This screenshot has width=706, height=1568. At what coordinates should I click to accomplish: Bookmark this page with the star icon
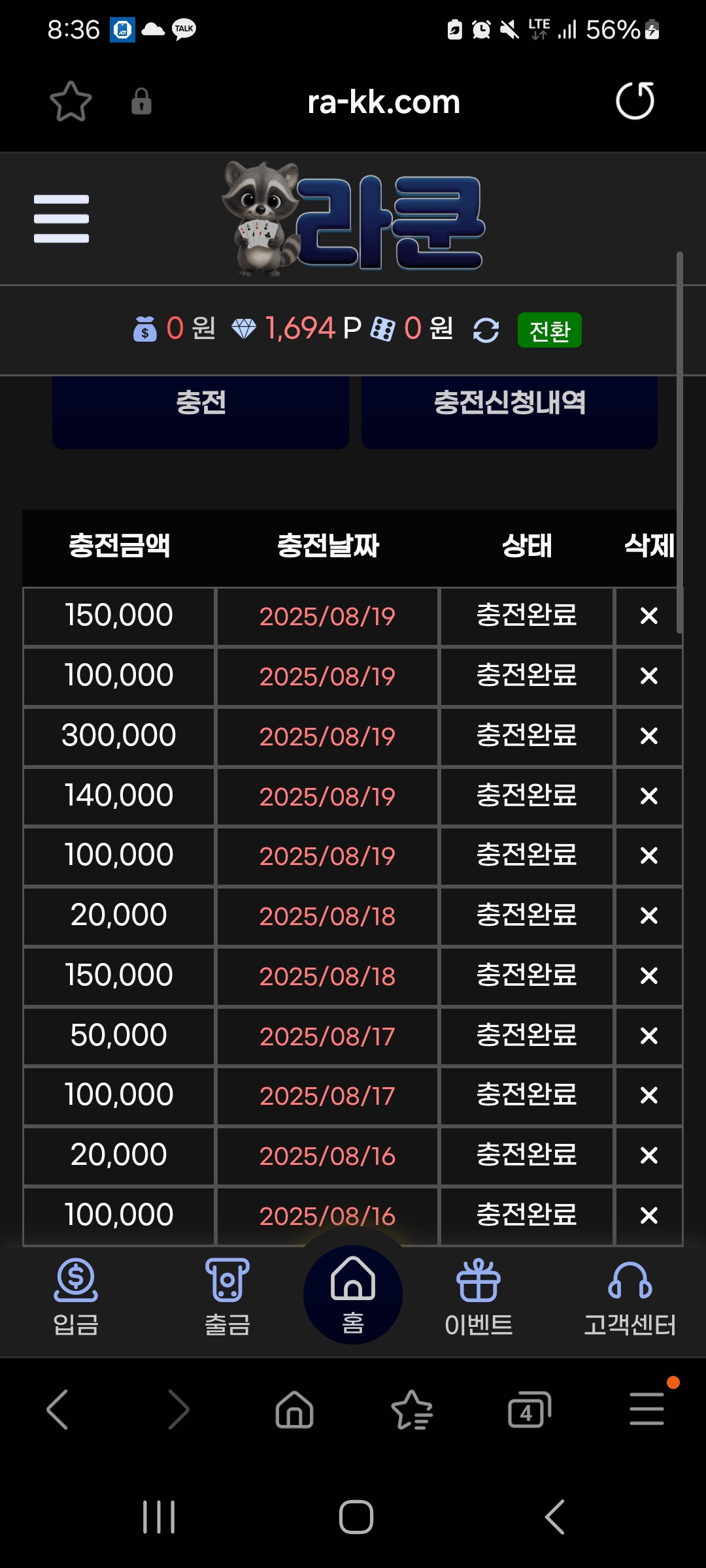(71, 101)
